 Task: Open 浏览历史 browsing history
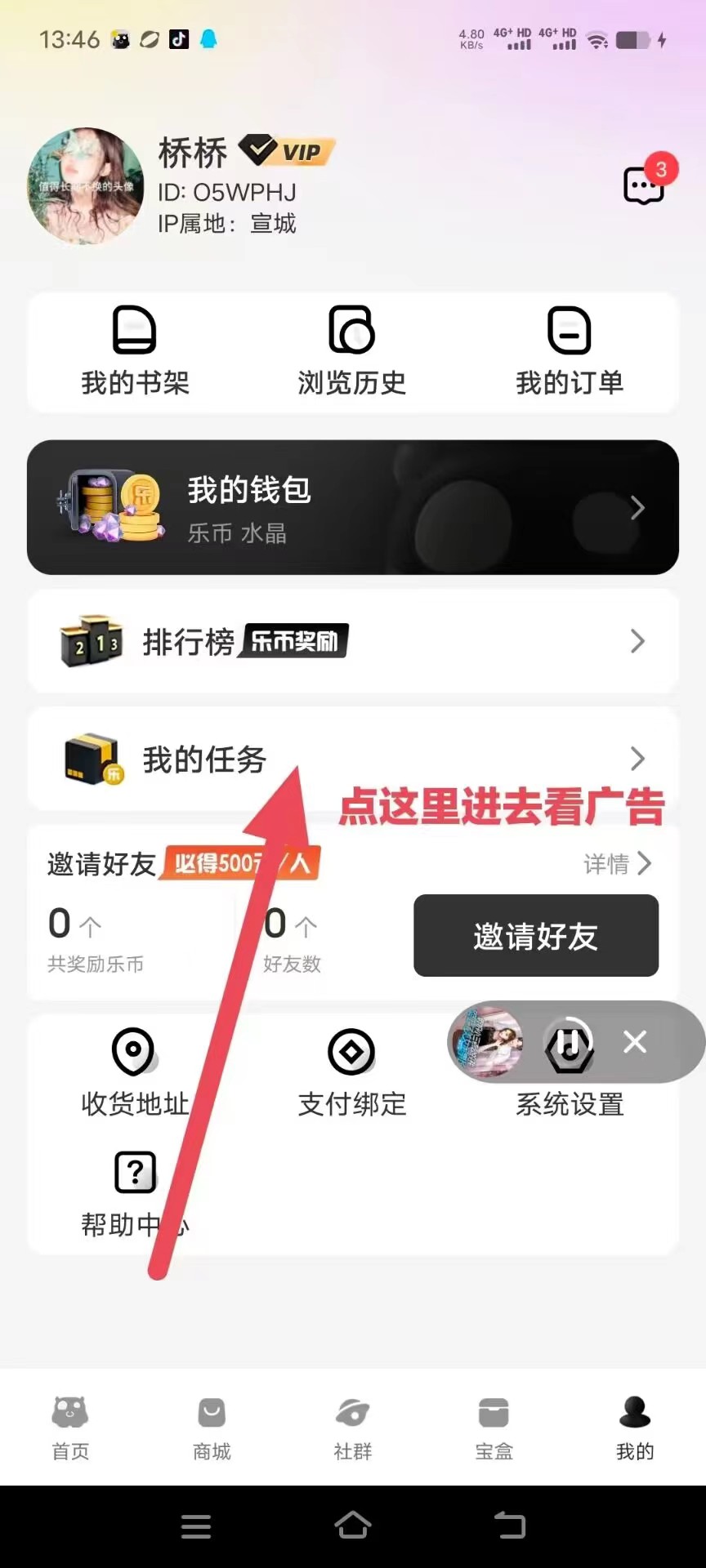tap(352, 352)
